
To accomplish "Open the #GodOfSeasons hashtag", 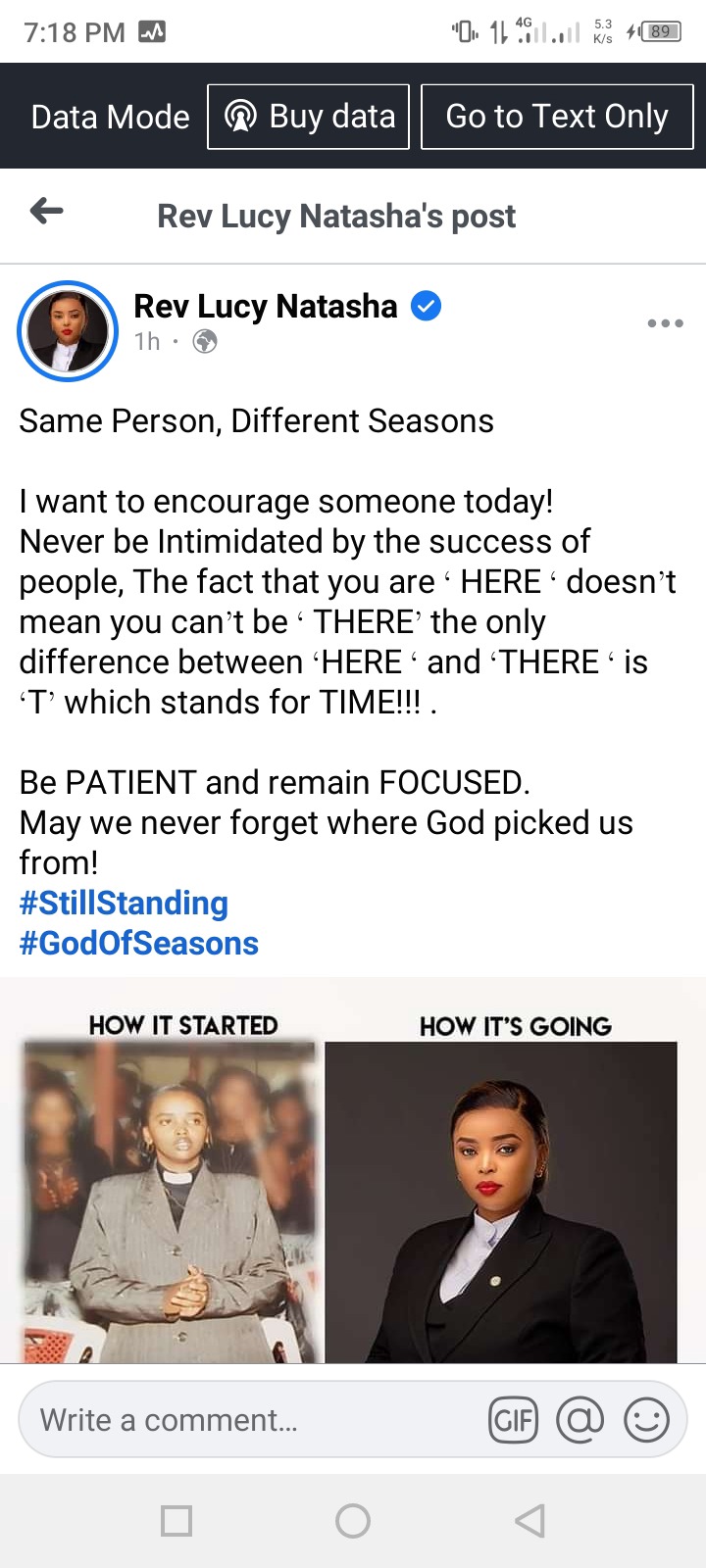I will coord(138,944).
